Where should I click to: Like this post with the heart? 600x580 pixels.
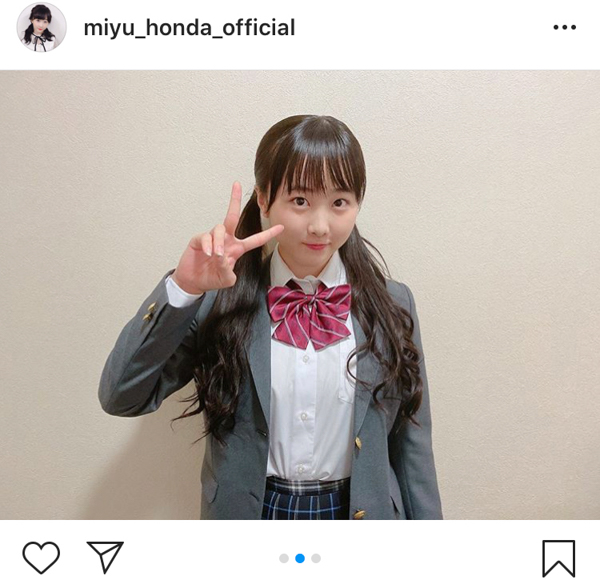(x=41, y=557)
